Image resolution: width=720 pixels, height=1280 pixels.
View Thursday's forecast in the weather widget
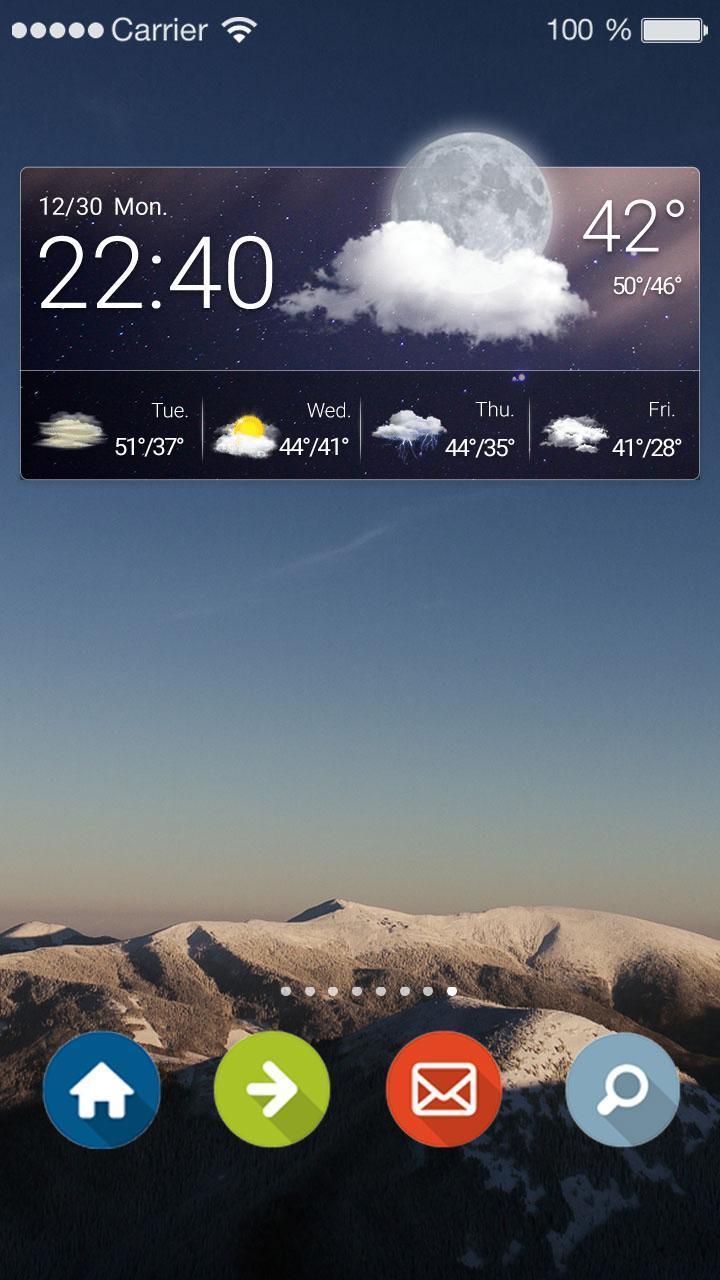tap(445, 428)
